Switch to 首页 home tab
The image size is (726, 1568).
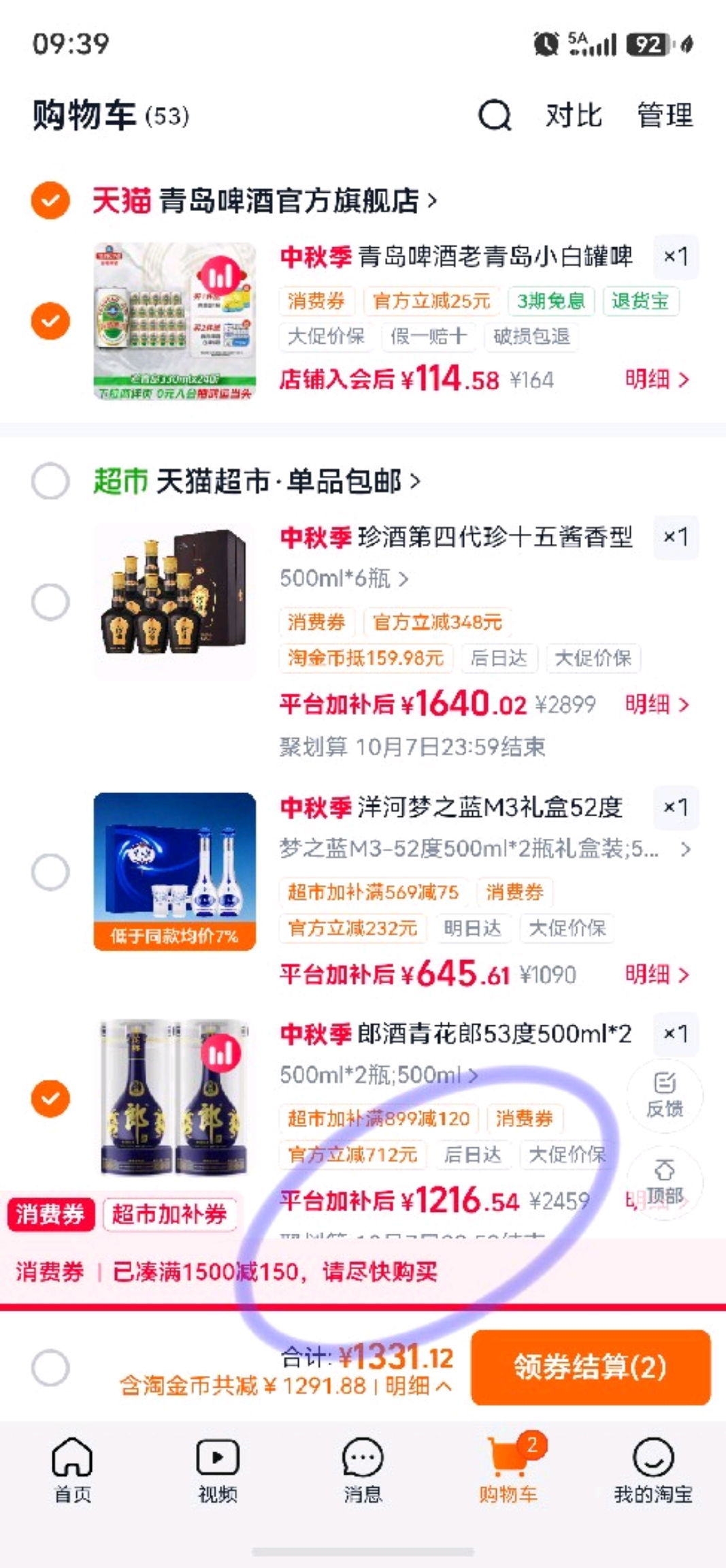tap(72, 1471)
